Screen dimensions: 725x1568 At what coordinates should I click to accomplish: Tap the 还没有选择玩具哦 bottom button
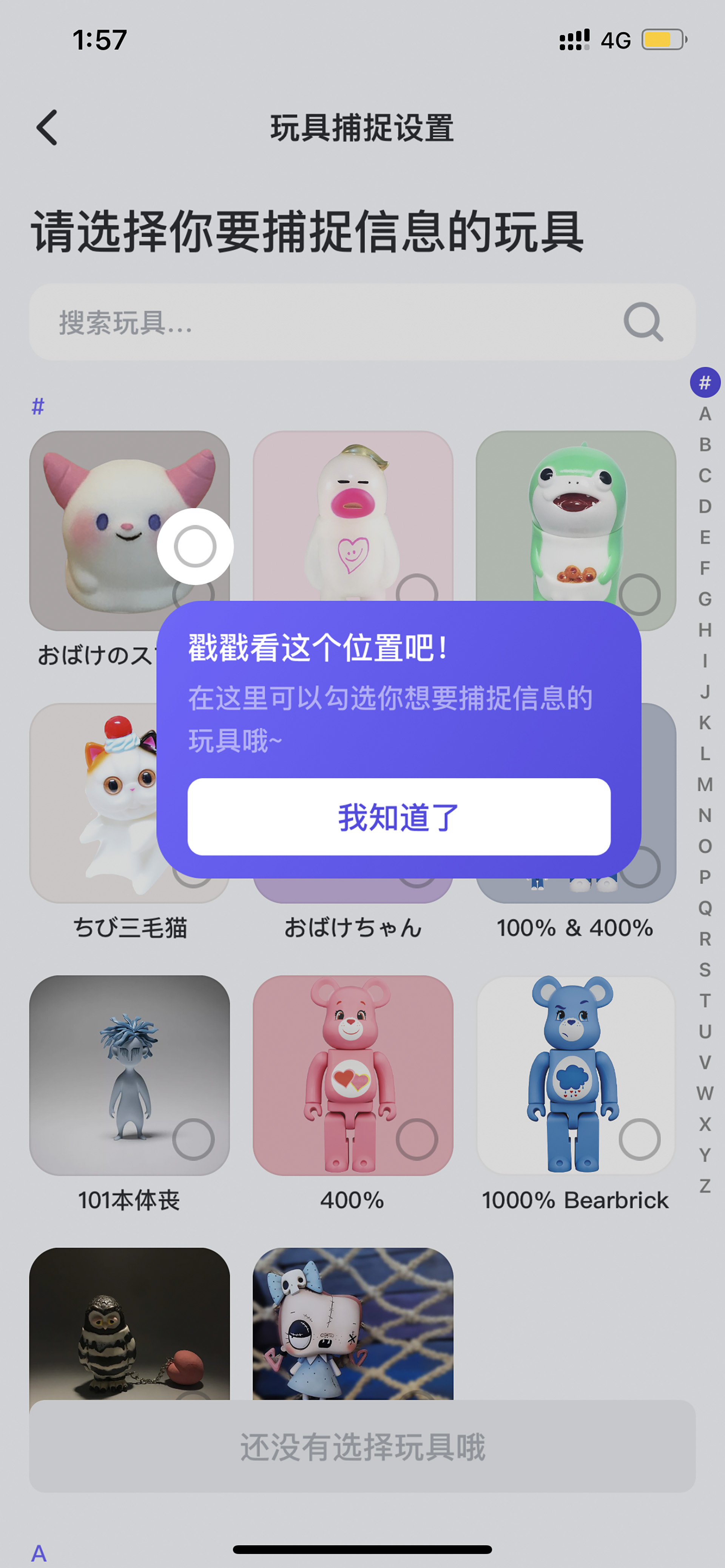tap(362, 1446)
